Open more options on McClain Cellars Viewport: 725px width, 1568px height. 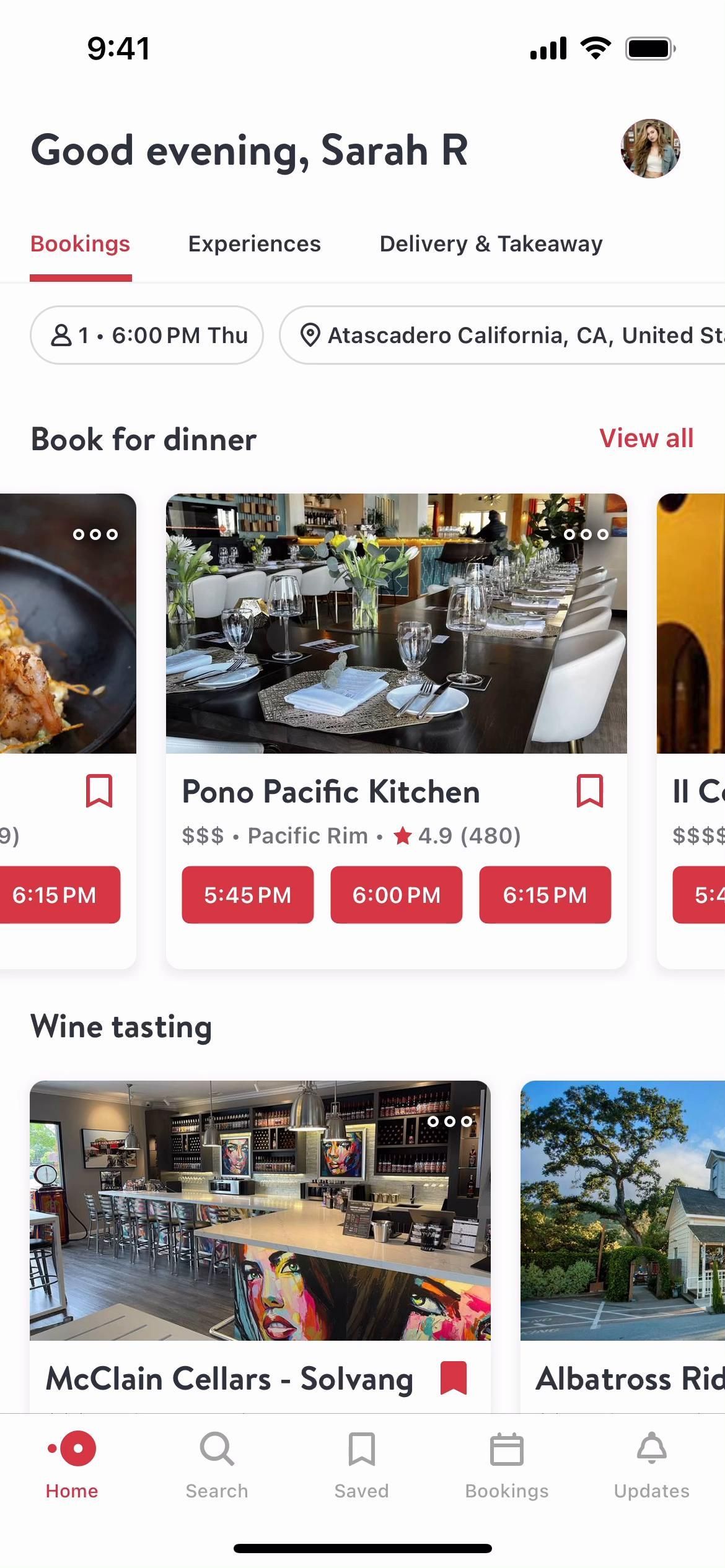450,1121
